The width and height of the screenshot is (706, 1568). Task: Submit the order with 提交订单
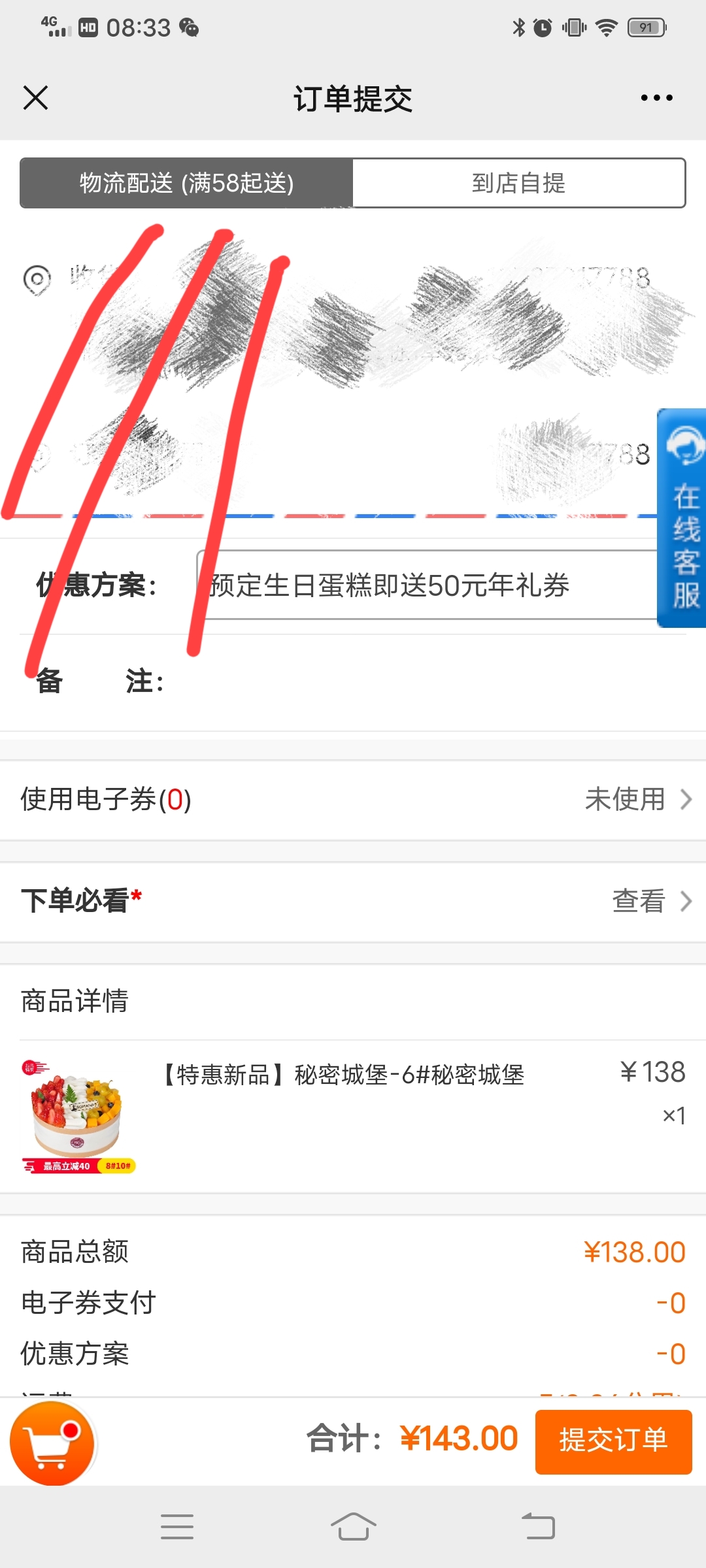[613, 1442]
